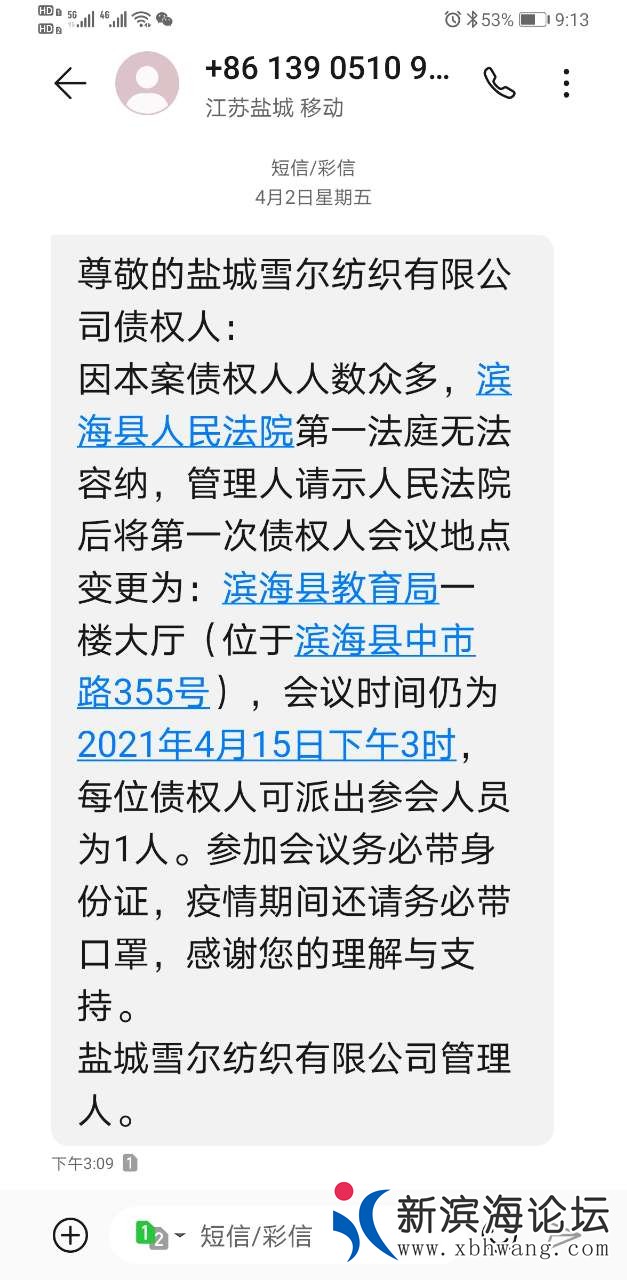
Task: Open the attachment plus button
Action: pyautogui.click(x=71, y=1235)
